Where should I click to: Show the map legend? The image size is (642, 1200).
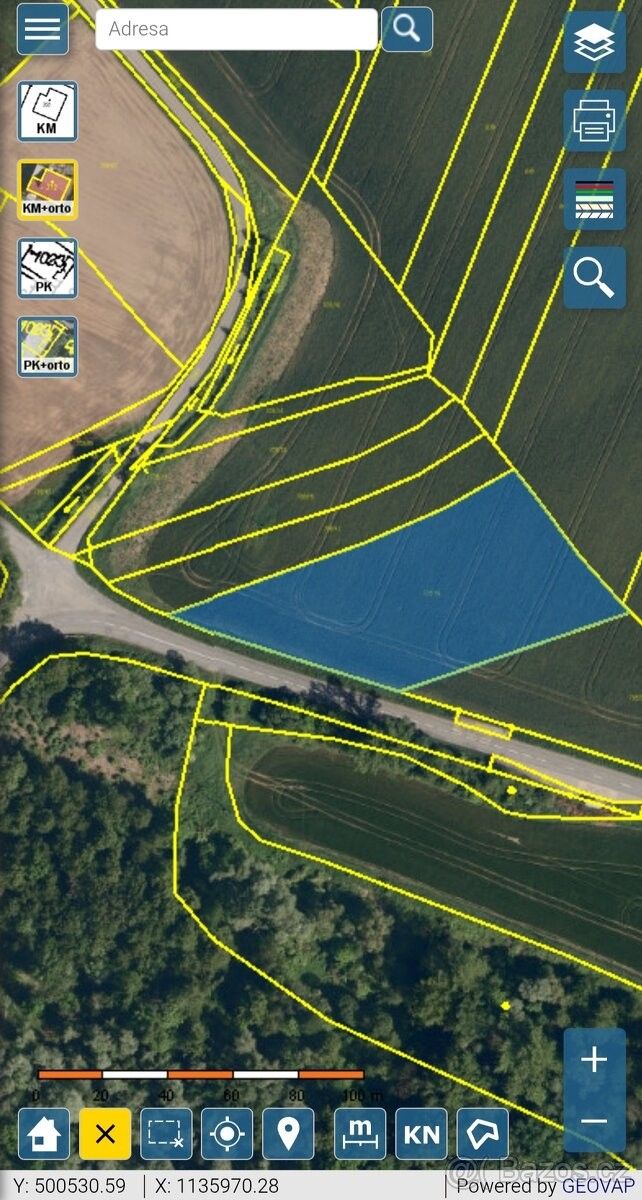595,199
